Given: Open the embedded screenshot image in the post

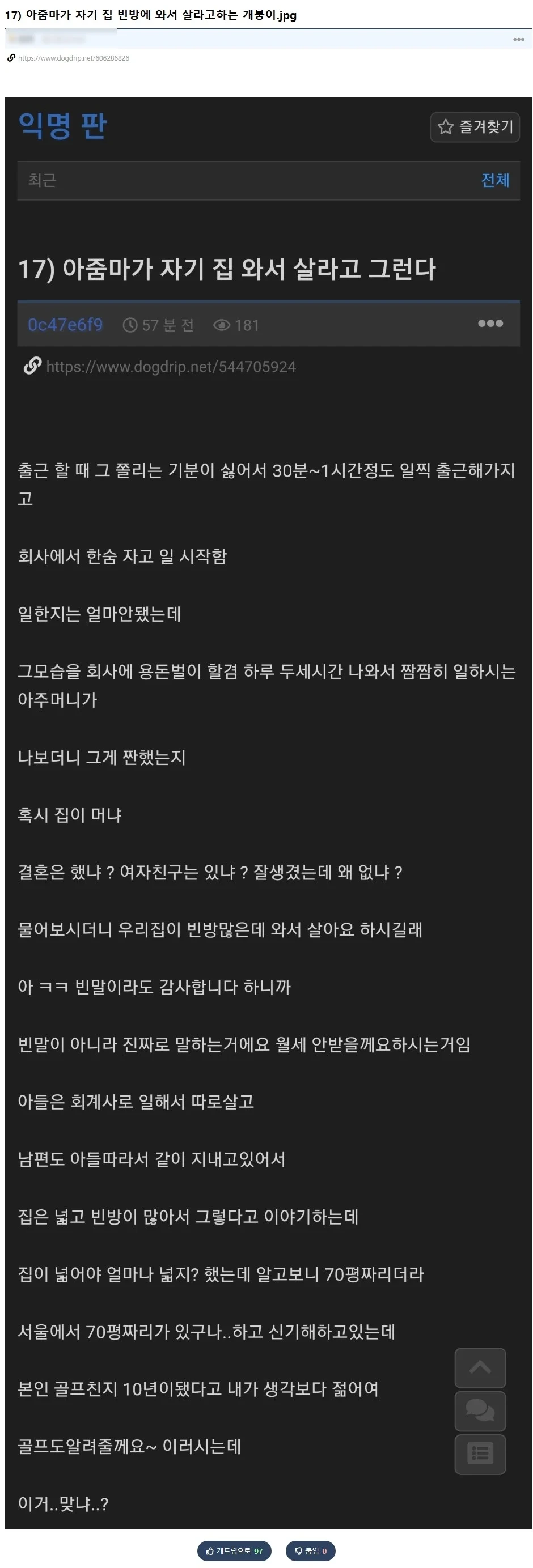Looking at the screenshot, I should point(268,813).
